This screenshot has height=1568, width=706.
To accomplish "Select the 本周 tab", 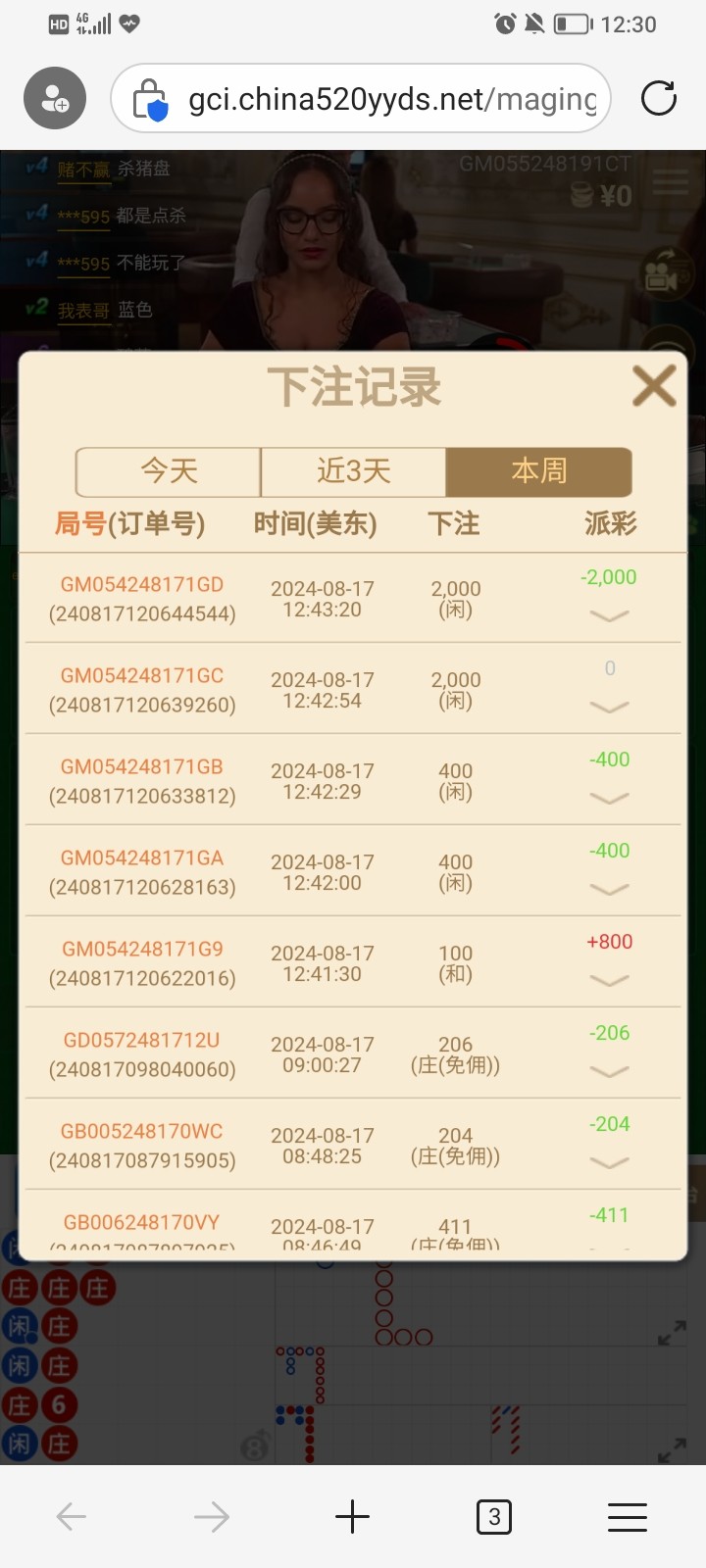I will [x=538, y=471].
